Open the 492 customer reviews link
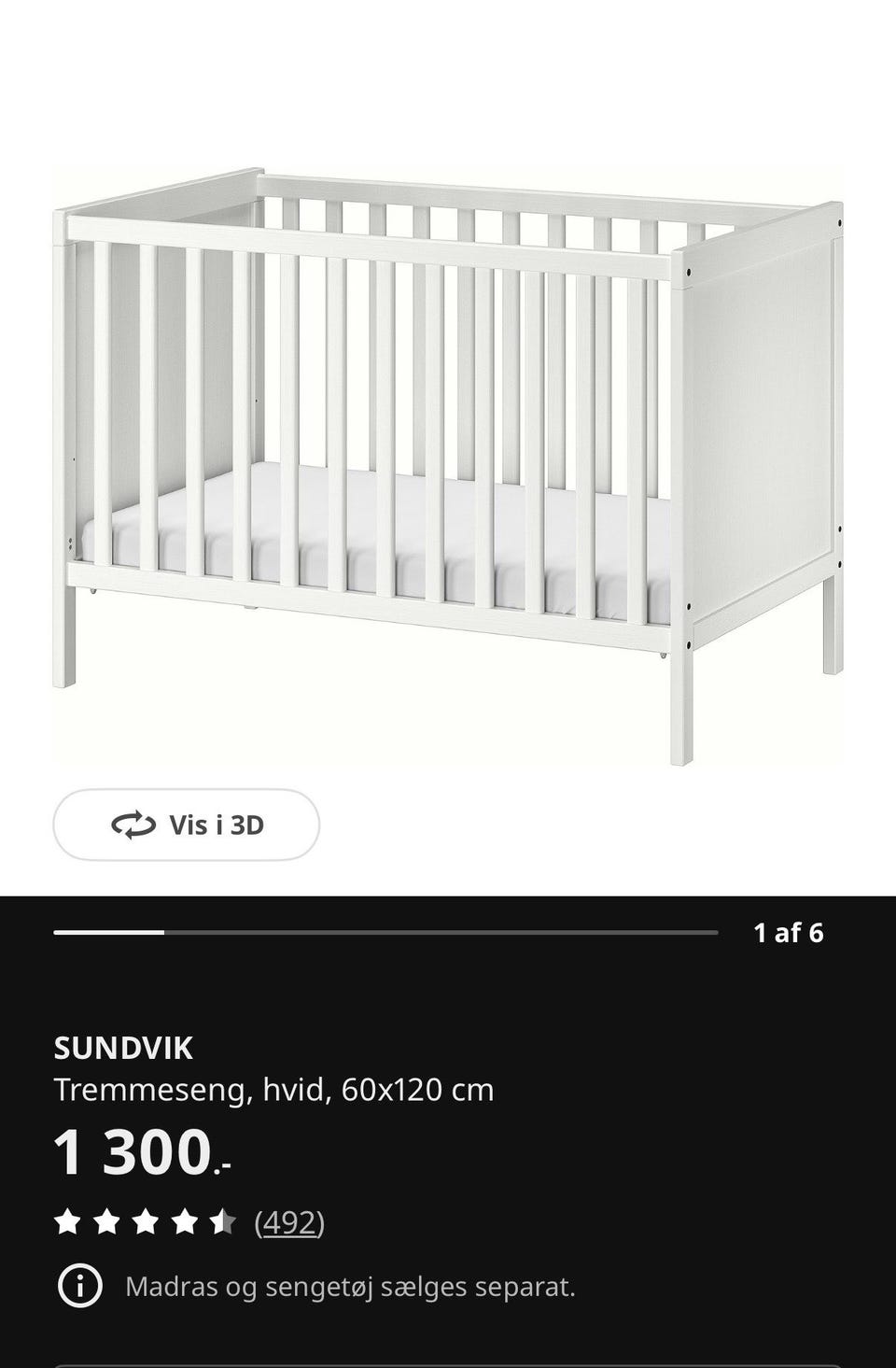The width and height of the screenshot is (896, 1368). (289, 1222)
